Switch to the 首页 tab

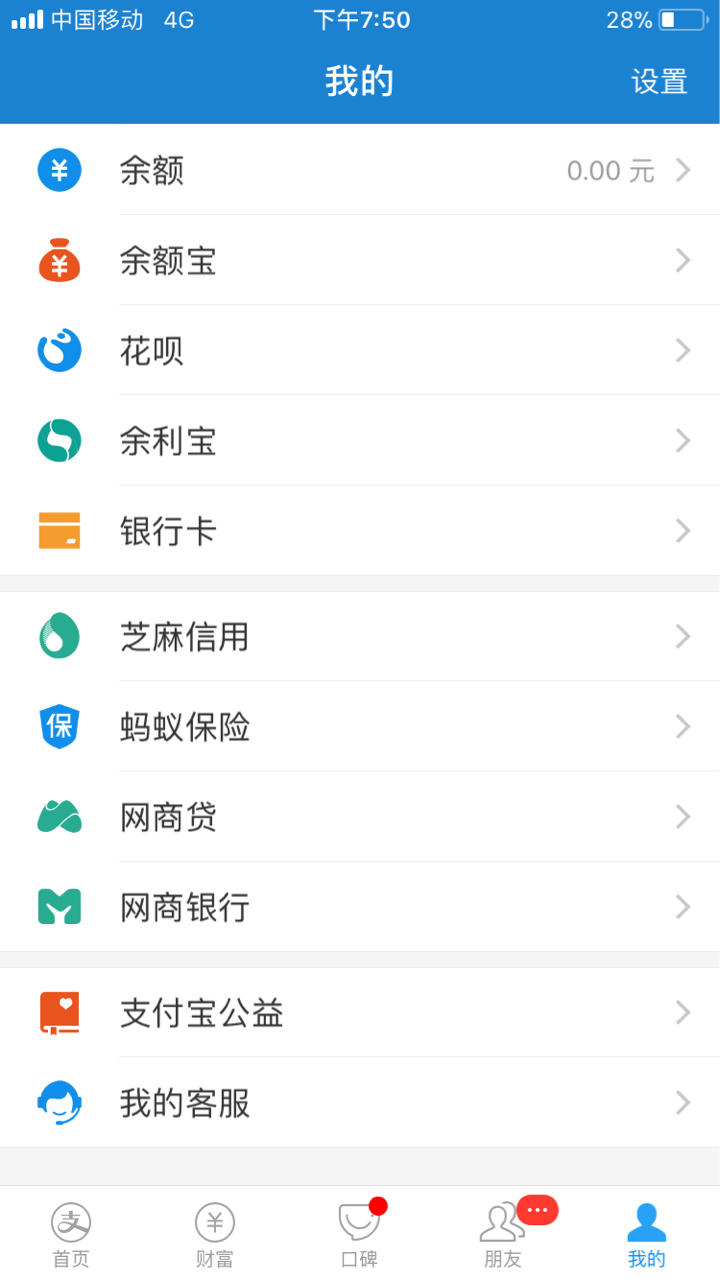71,1234
